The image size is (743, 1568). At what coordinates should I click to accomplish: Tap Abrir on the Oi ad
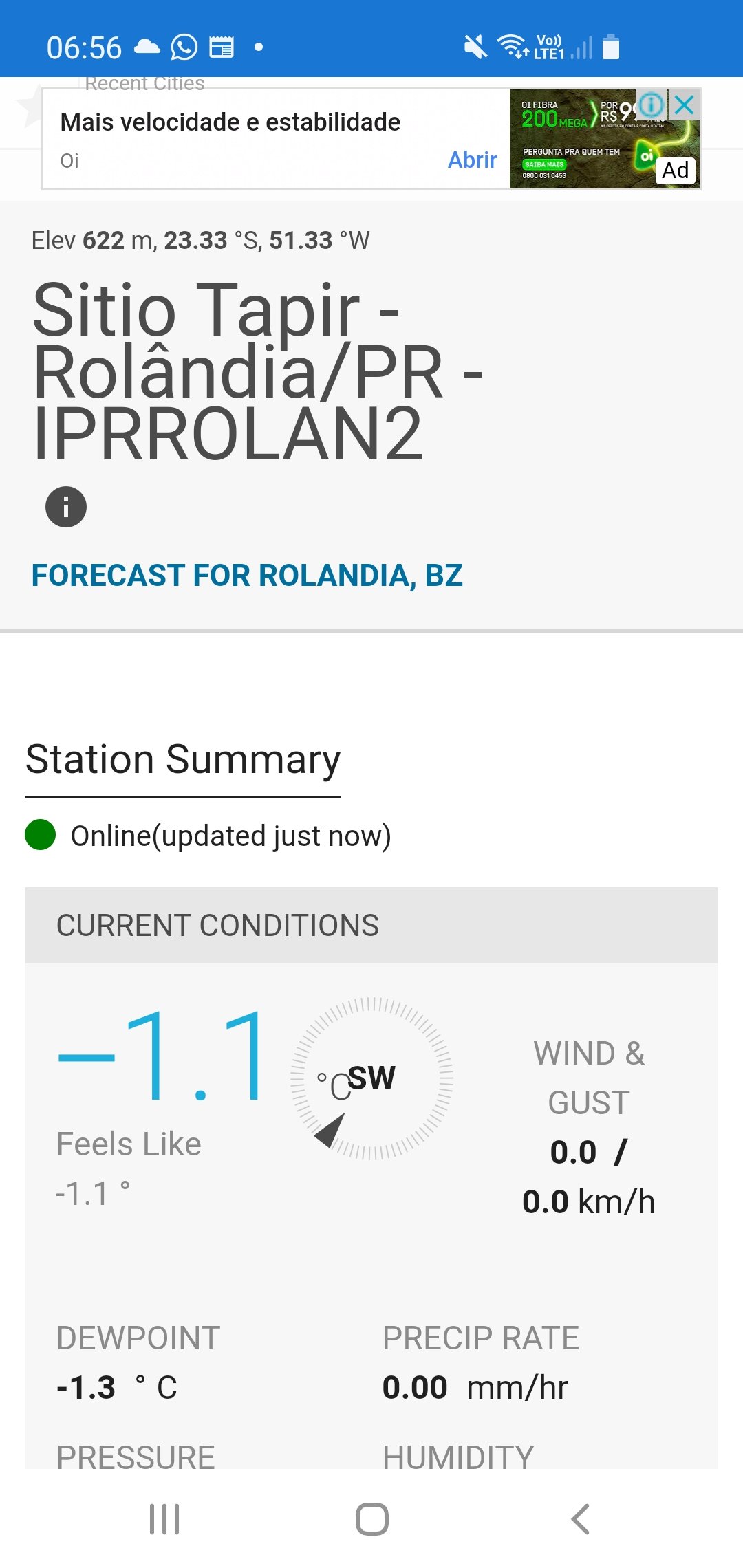473,160
